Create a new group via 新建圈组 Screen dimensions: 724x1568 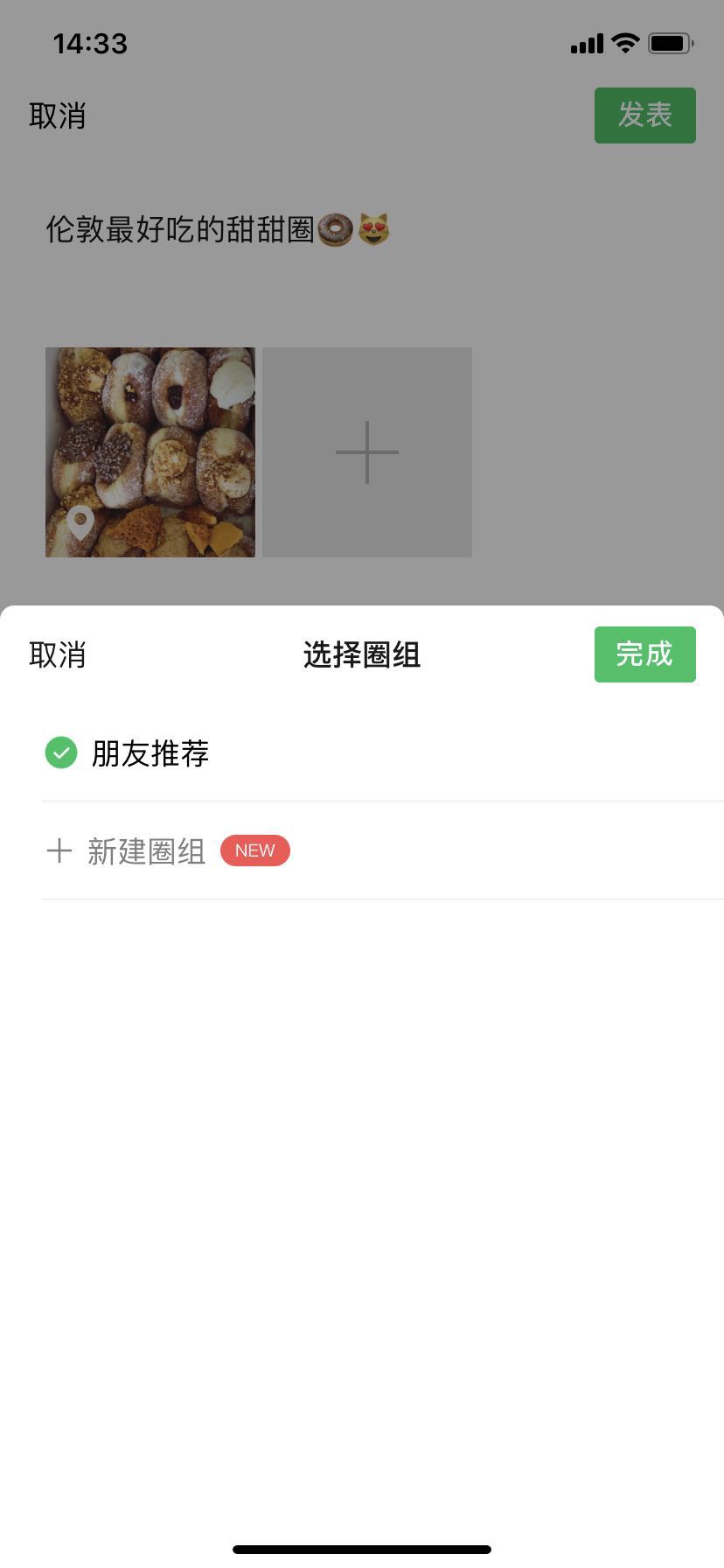(146, 851)
